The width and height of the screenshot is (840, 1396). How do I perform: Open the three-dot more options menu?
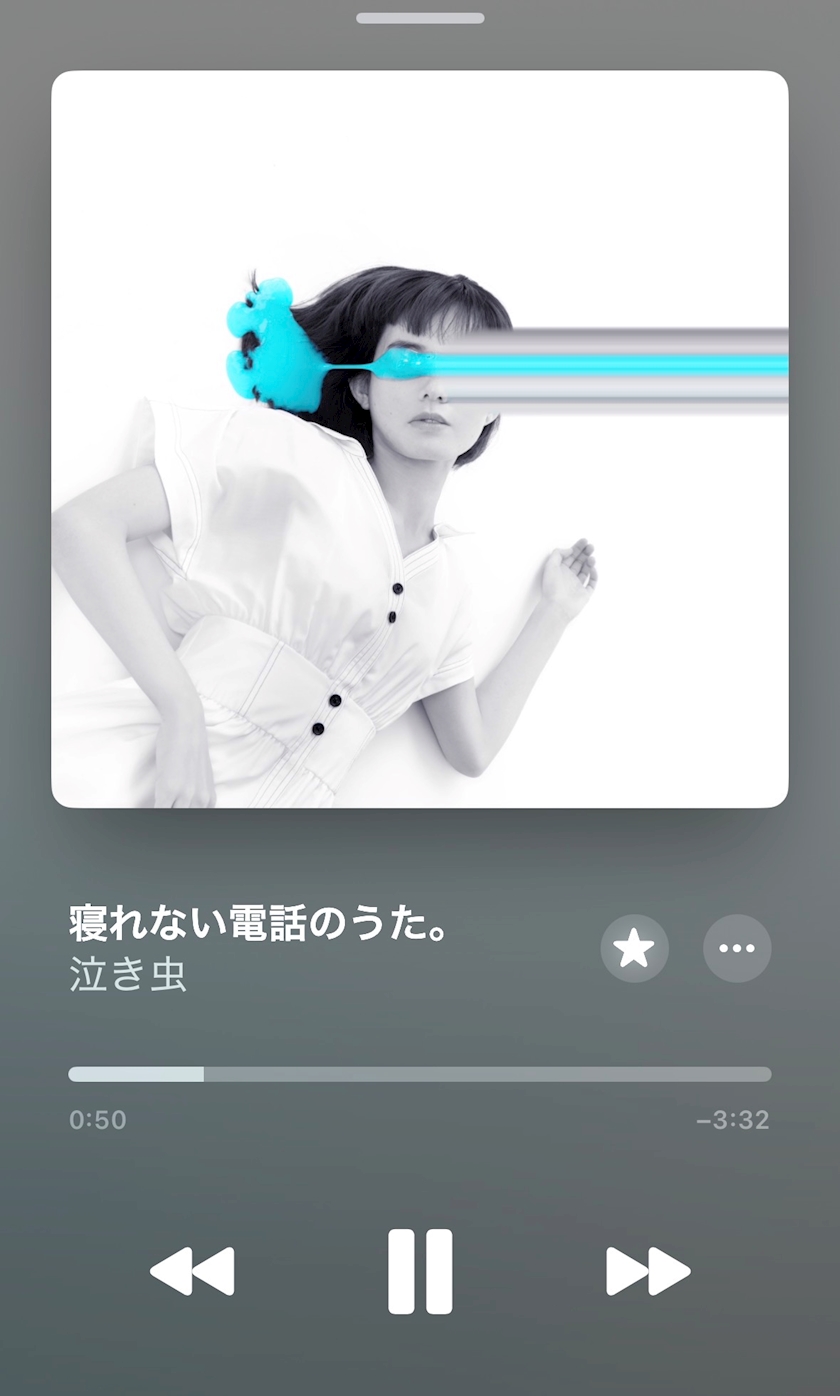[737, 948]
